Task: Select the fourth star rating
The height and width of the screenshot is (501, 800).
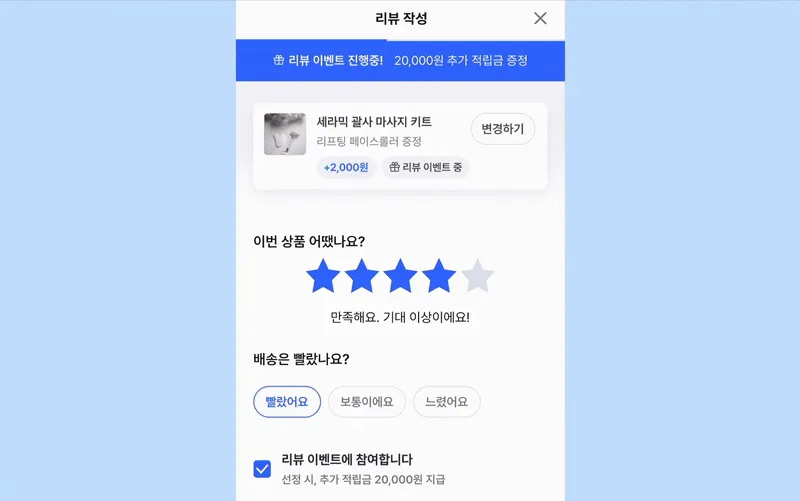Action: tap(439, 276)
